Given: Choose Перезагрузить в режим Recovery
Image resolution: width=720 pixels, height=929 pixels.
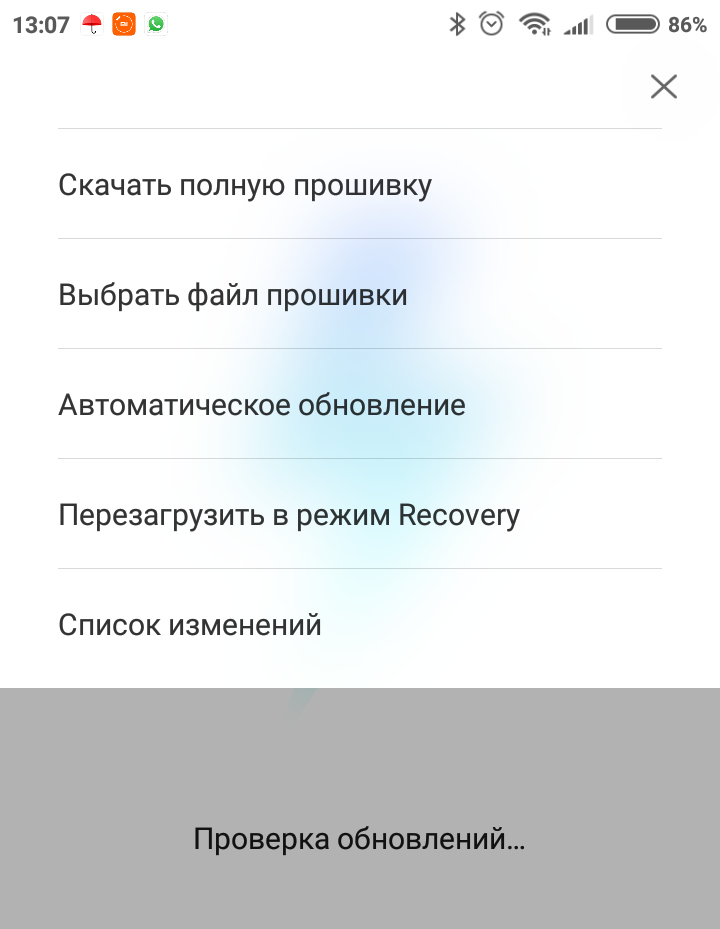Looking at the screenshot, I should [x=289, y=515].
